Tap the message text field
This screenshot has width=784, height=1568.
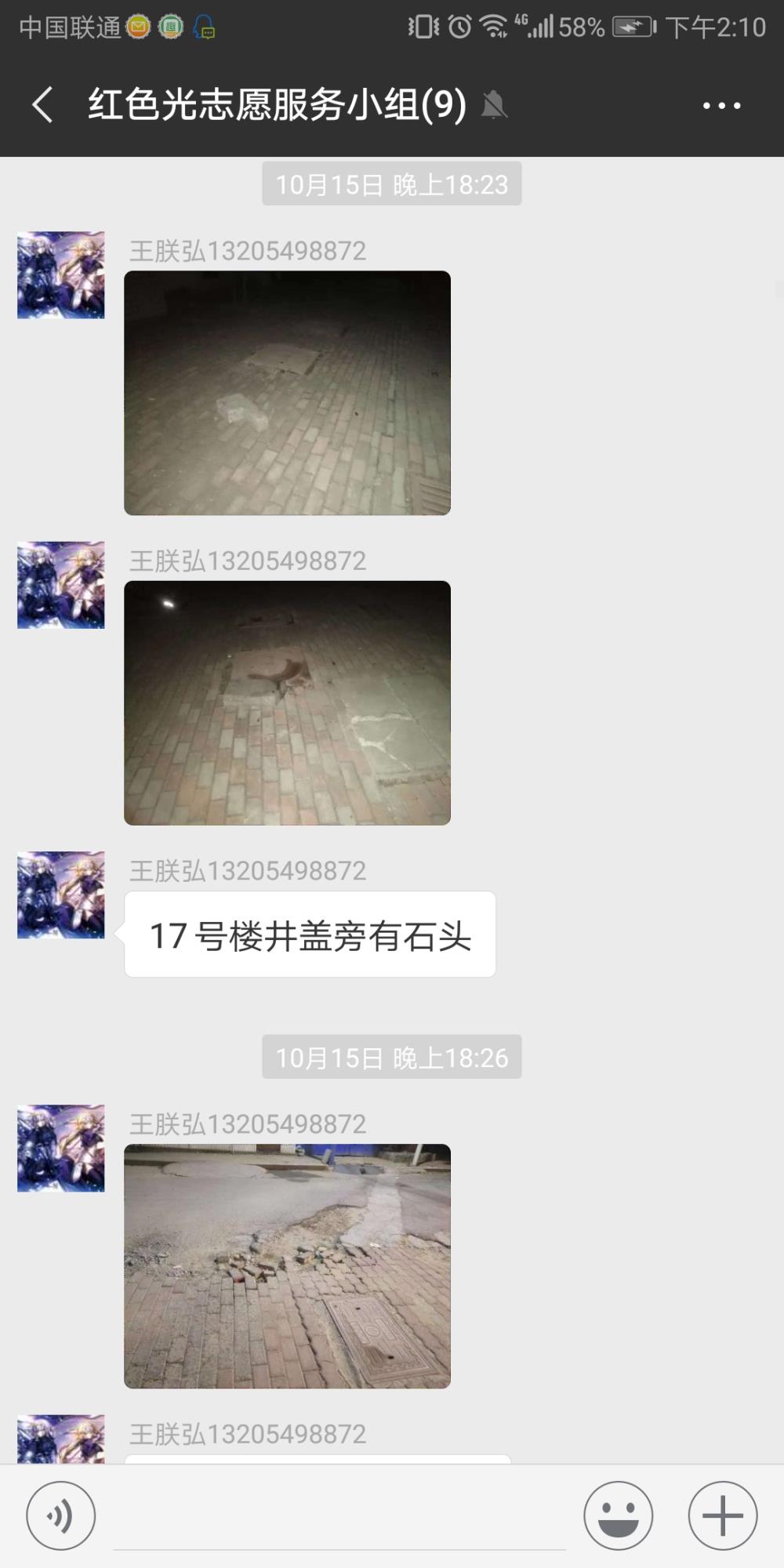pyautogui.click(x=339, y=1517)
